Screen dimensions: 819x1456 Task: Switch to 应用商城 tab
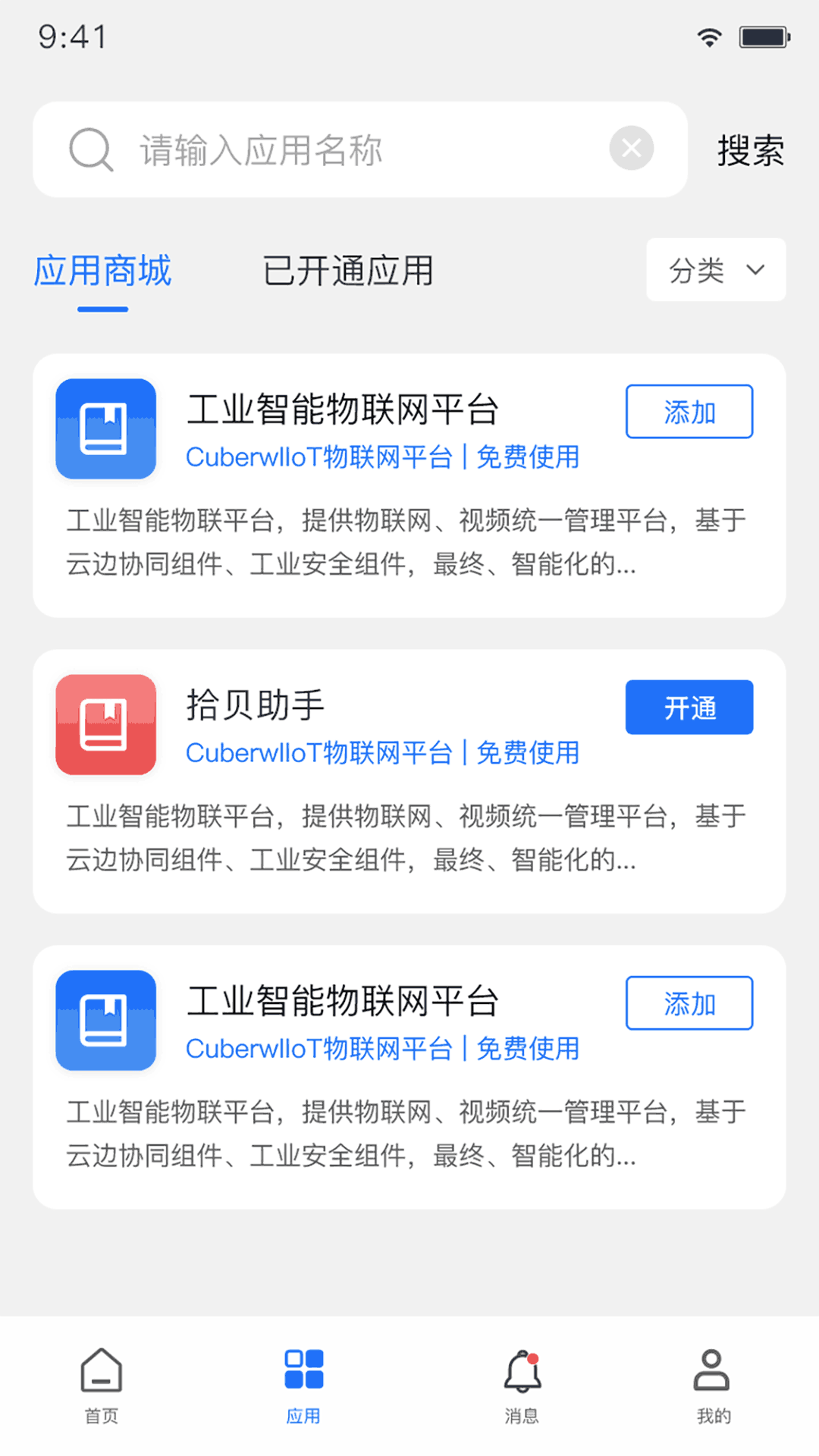point(103,271)
